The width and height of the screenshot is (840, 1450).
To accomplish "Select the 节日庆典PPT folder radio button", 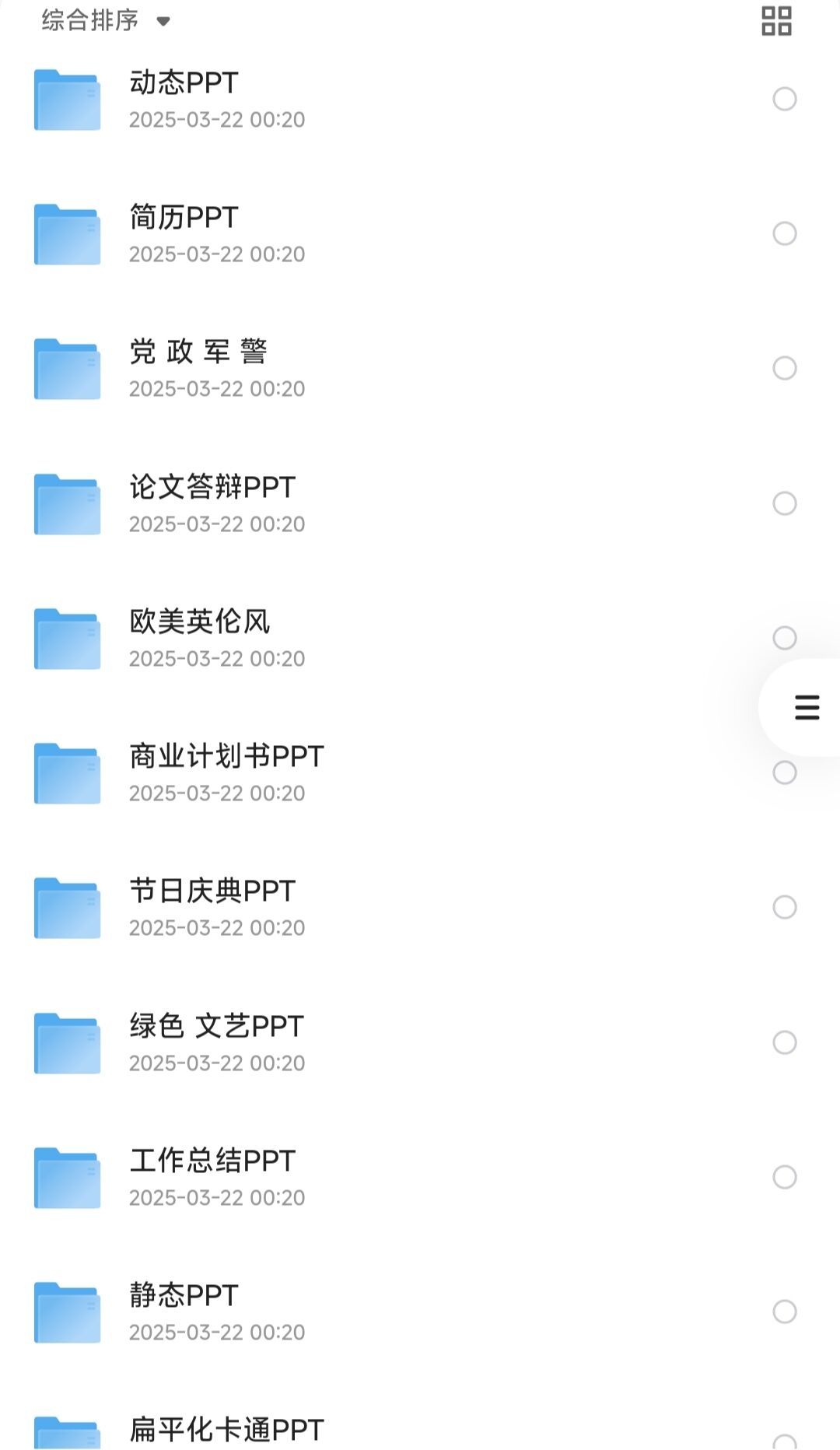I will tap(785, 907).
